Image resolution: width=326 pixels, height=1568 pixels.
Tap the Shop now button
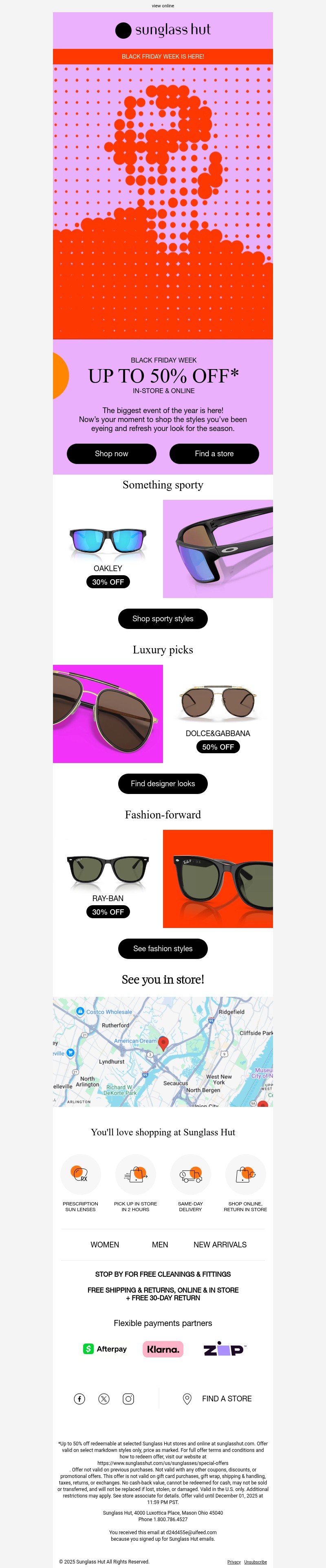click(112, 453)
